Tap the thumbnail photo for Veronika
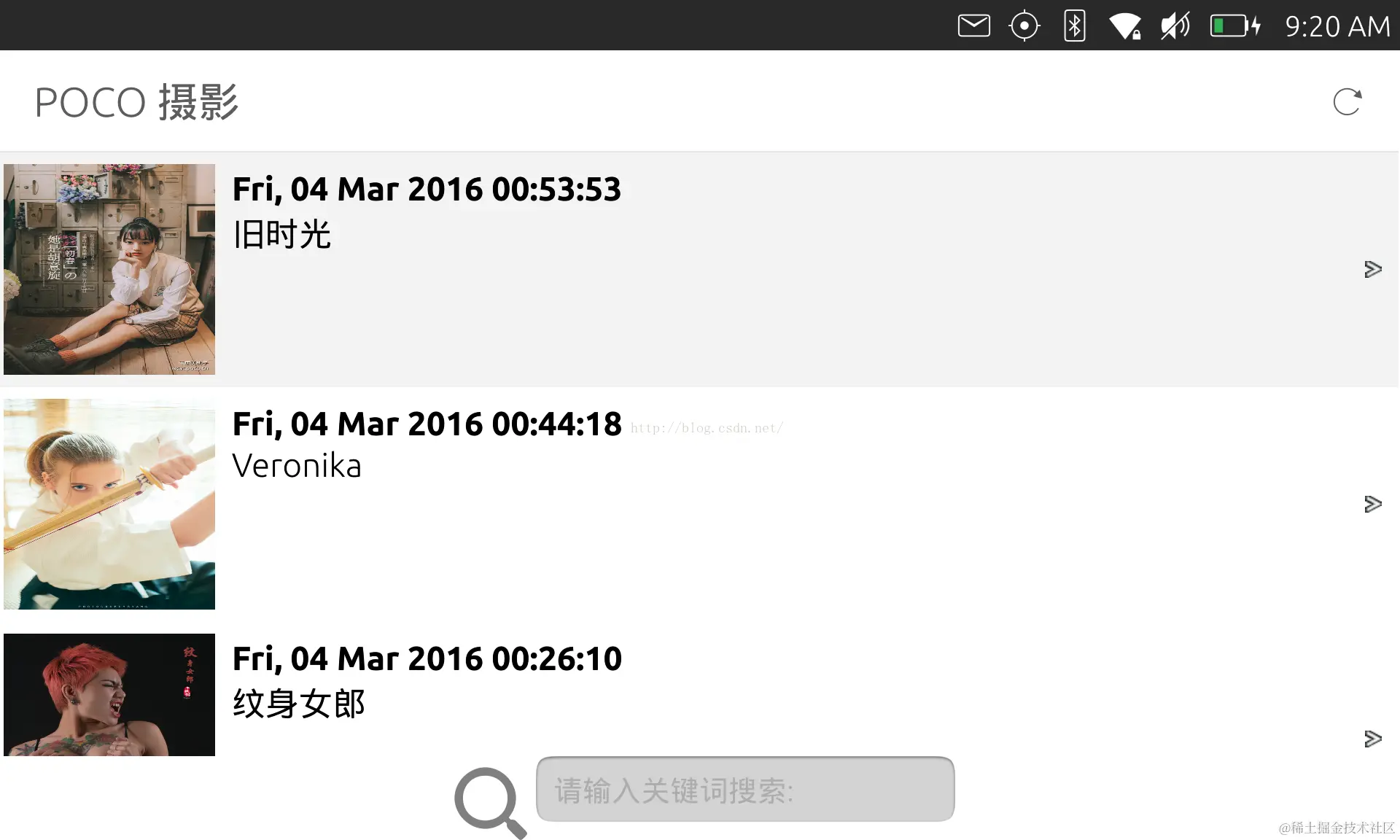This screenshot has width=1400, height=840. [x=109, y=504]
